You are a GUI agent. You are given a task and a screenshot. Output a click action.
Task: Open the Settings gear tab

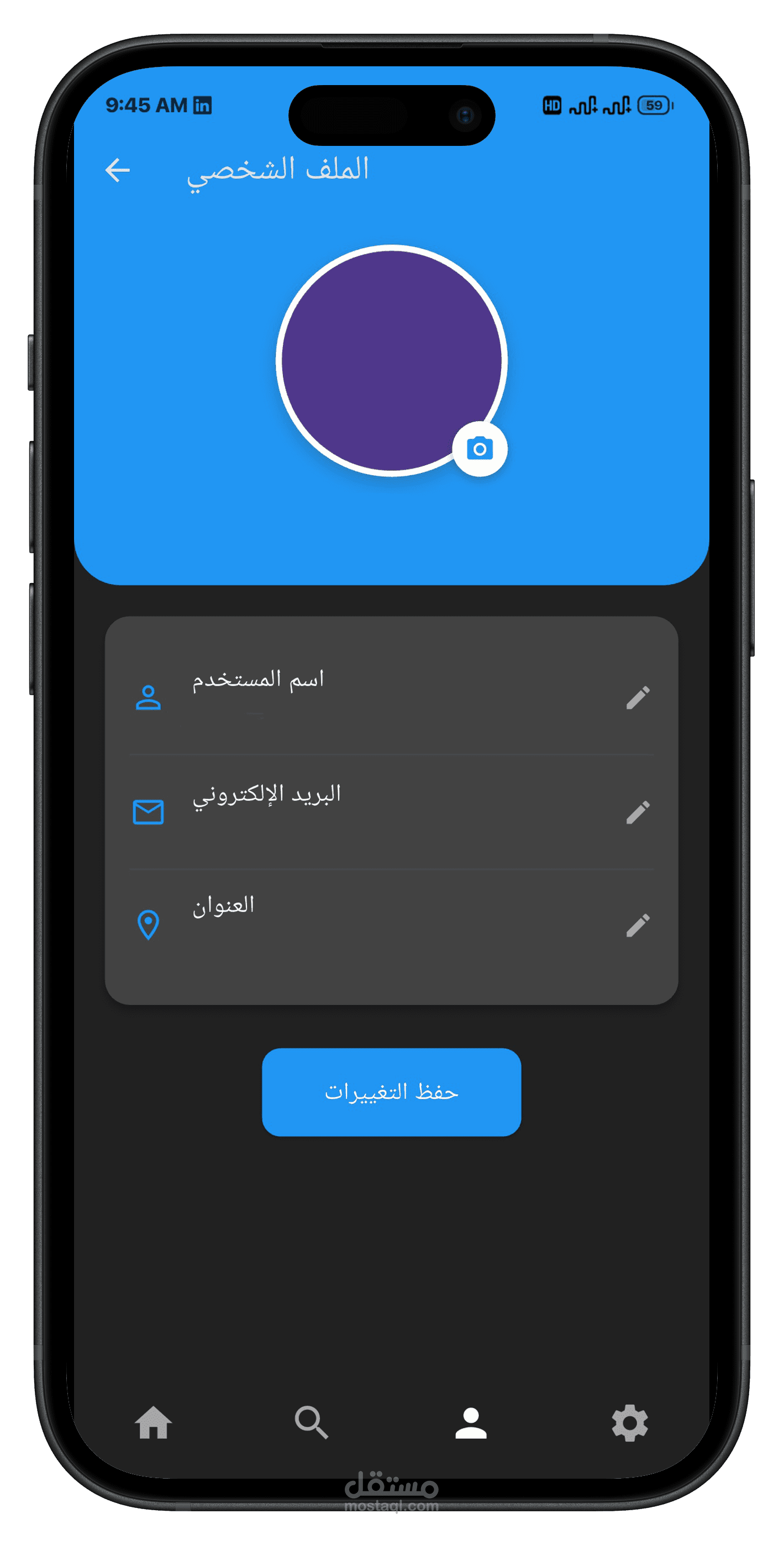pyautogui.click(x=630, y=1423)
